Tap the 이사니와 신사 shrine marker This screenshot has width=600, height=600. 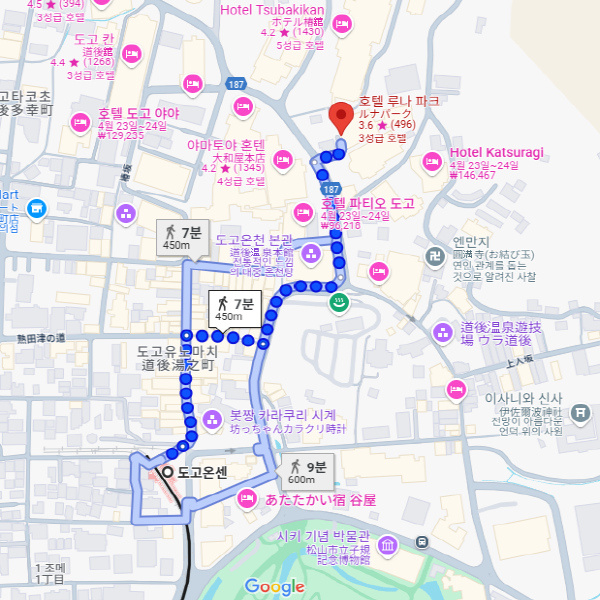tap(581, 412)
